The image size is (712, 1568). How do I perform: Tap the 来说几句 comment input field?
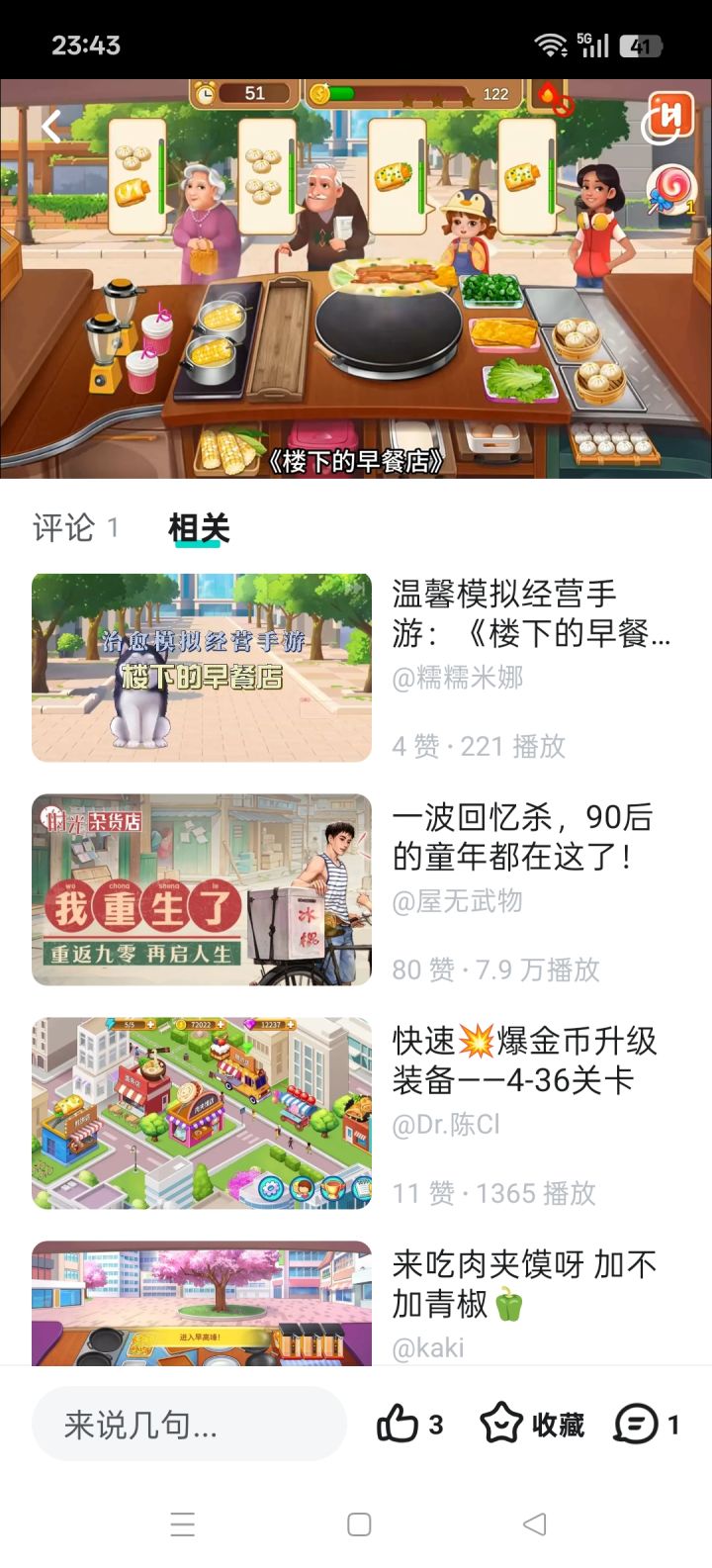coord(188,1425)
